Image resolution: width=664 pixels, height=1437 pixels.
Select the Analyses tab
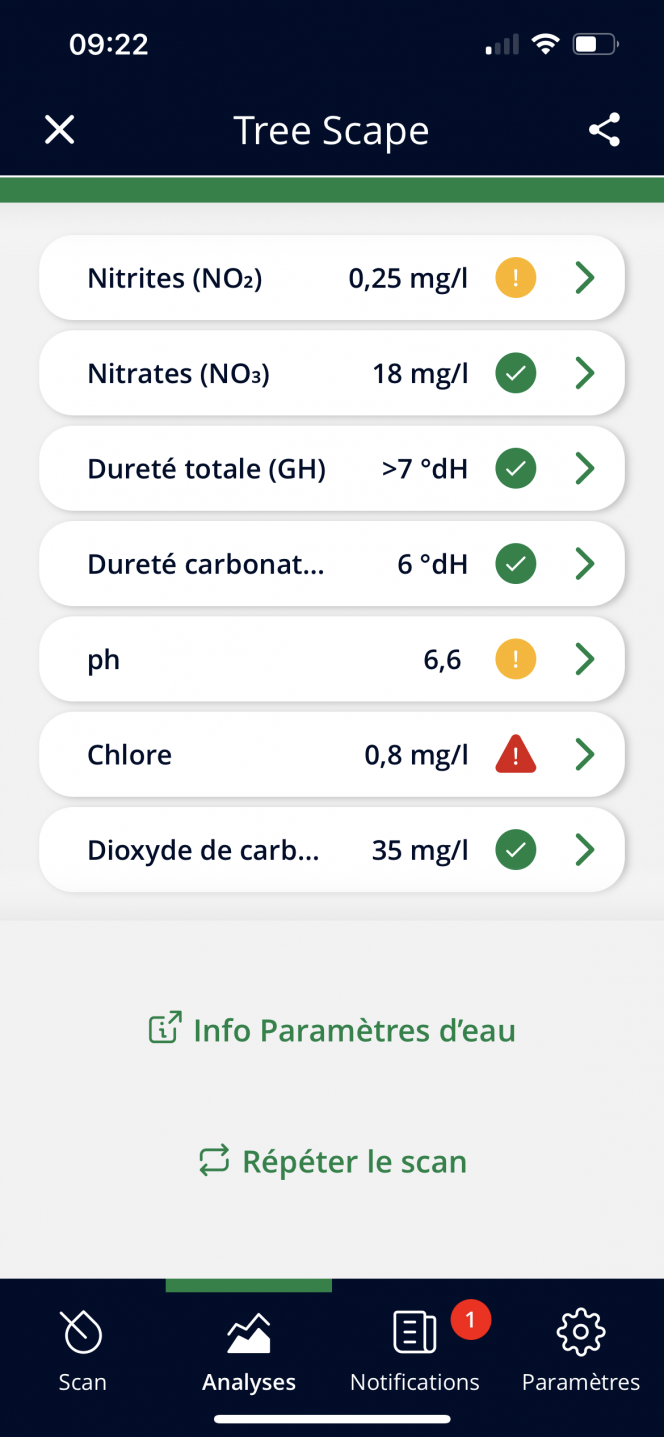[x=249, y=1352]
